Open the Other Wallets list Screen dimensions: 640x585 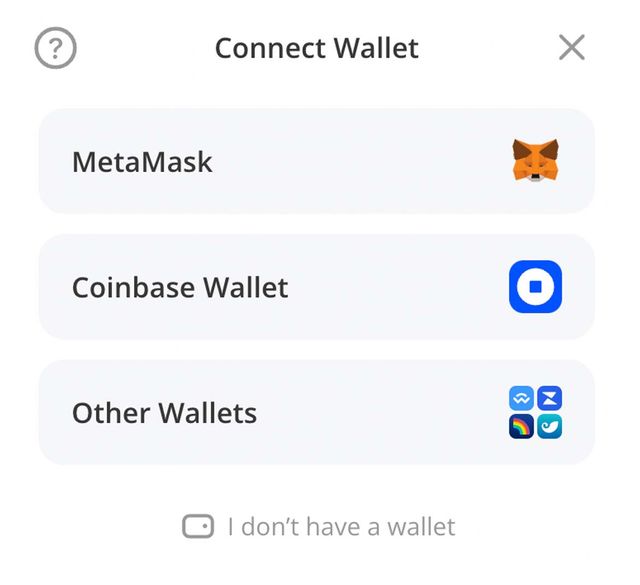[x=316, y=412]
